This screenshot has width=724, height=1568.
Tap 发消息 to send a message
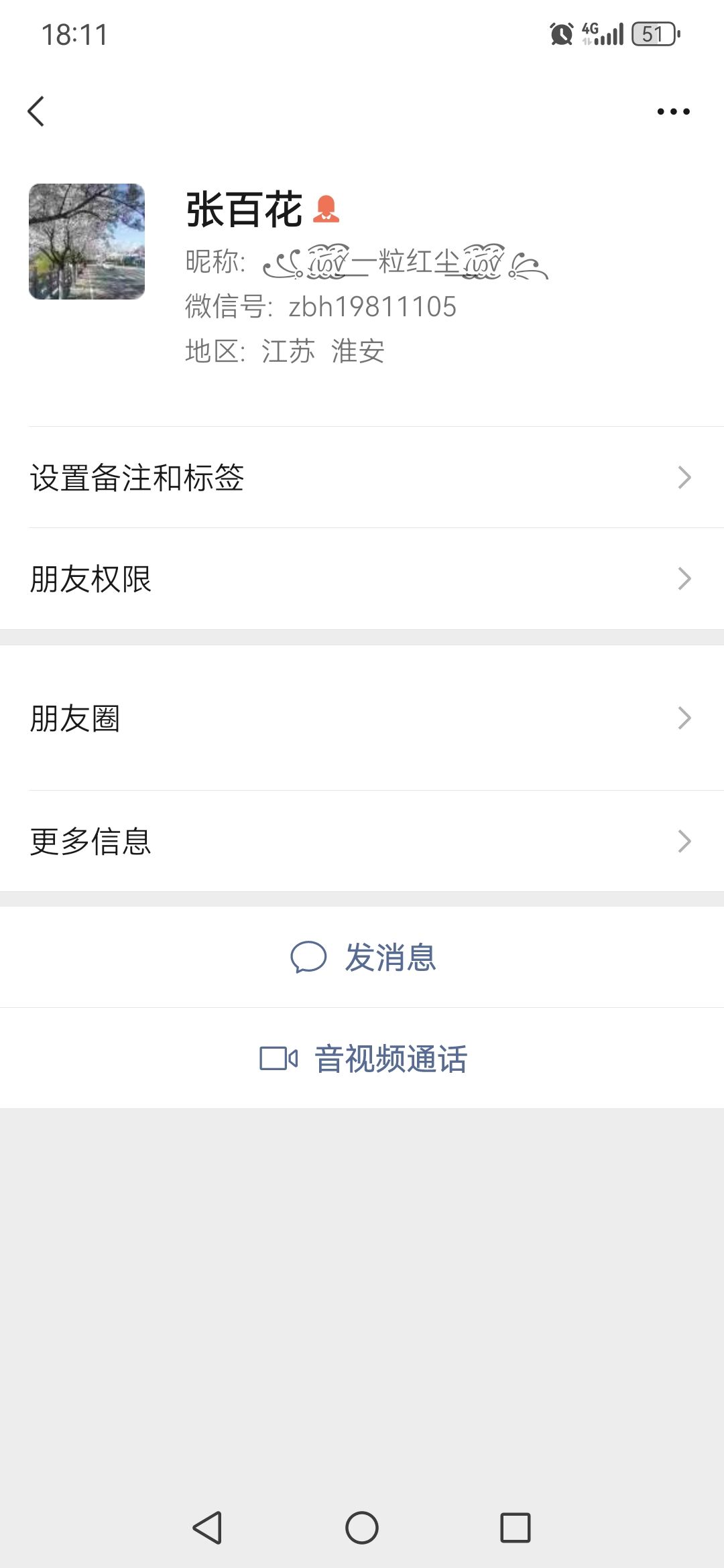(x=362, y=957)
